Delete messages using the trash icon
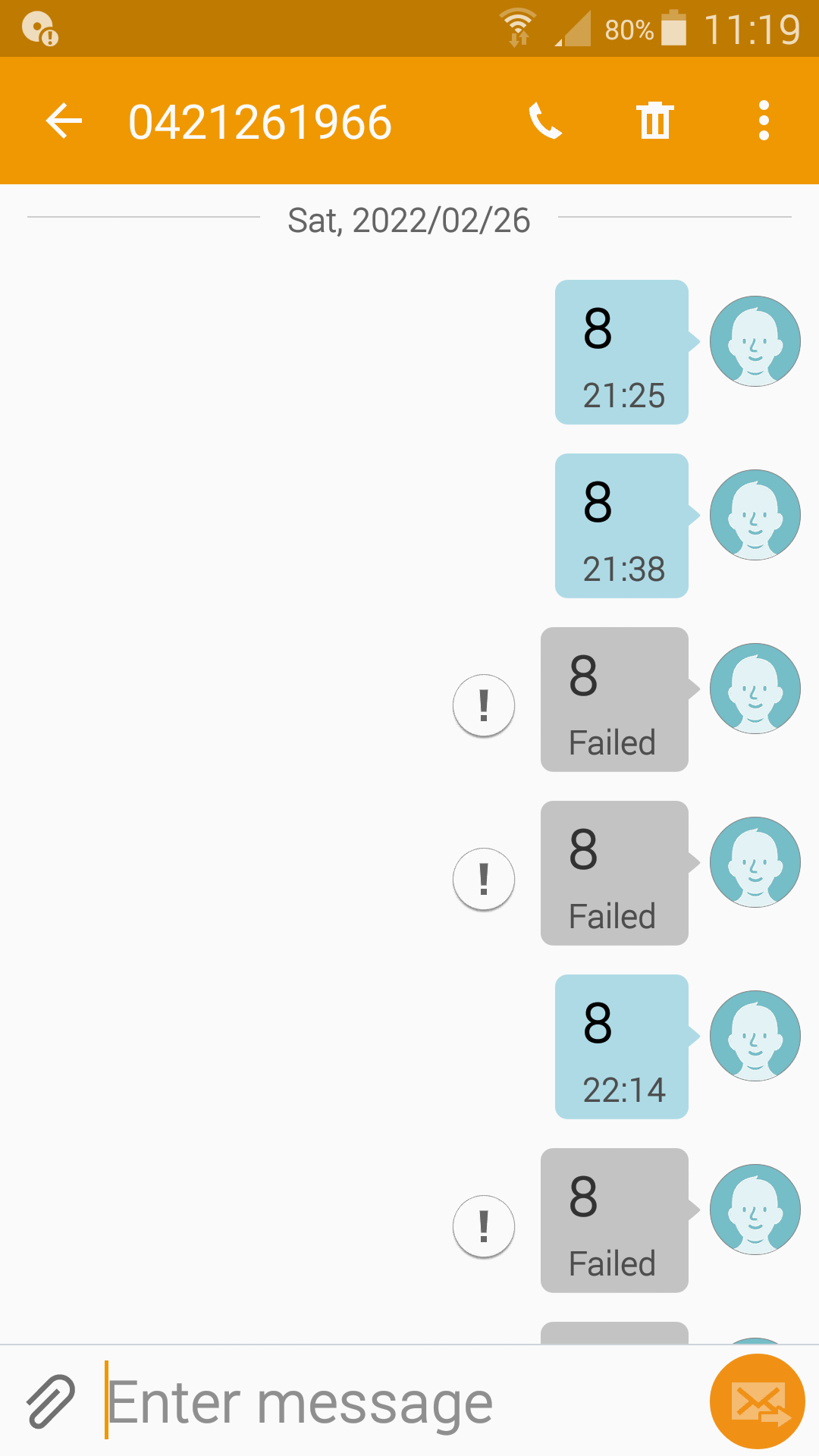 [654, 121]
